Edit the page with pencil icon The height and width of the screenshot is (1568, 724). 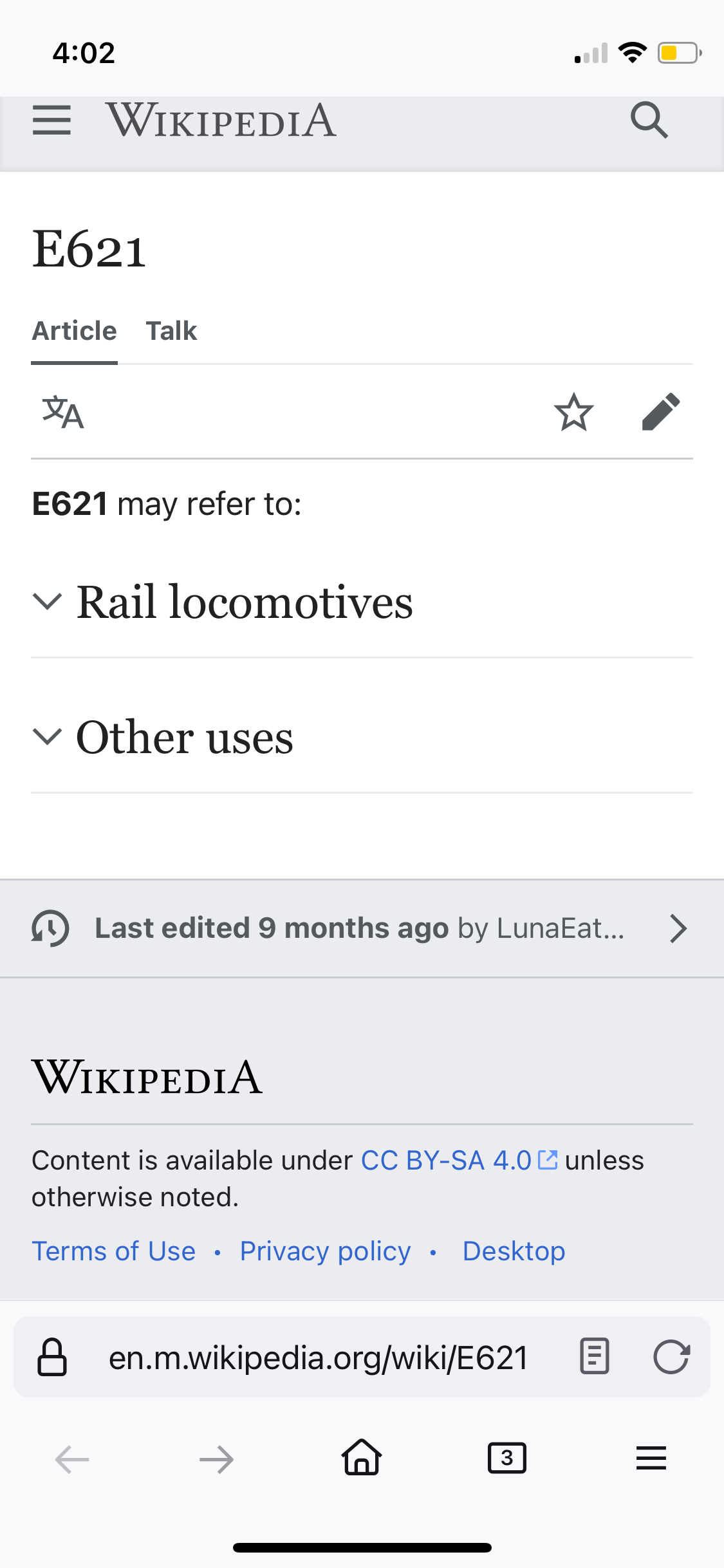tap(661, 413)
